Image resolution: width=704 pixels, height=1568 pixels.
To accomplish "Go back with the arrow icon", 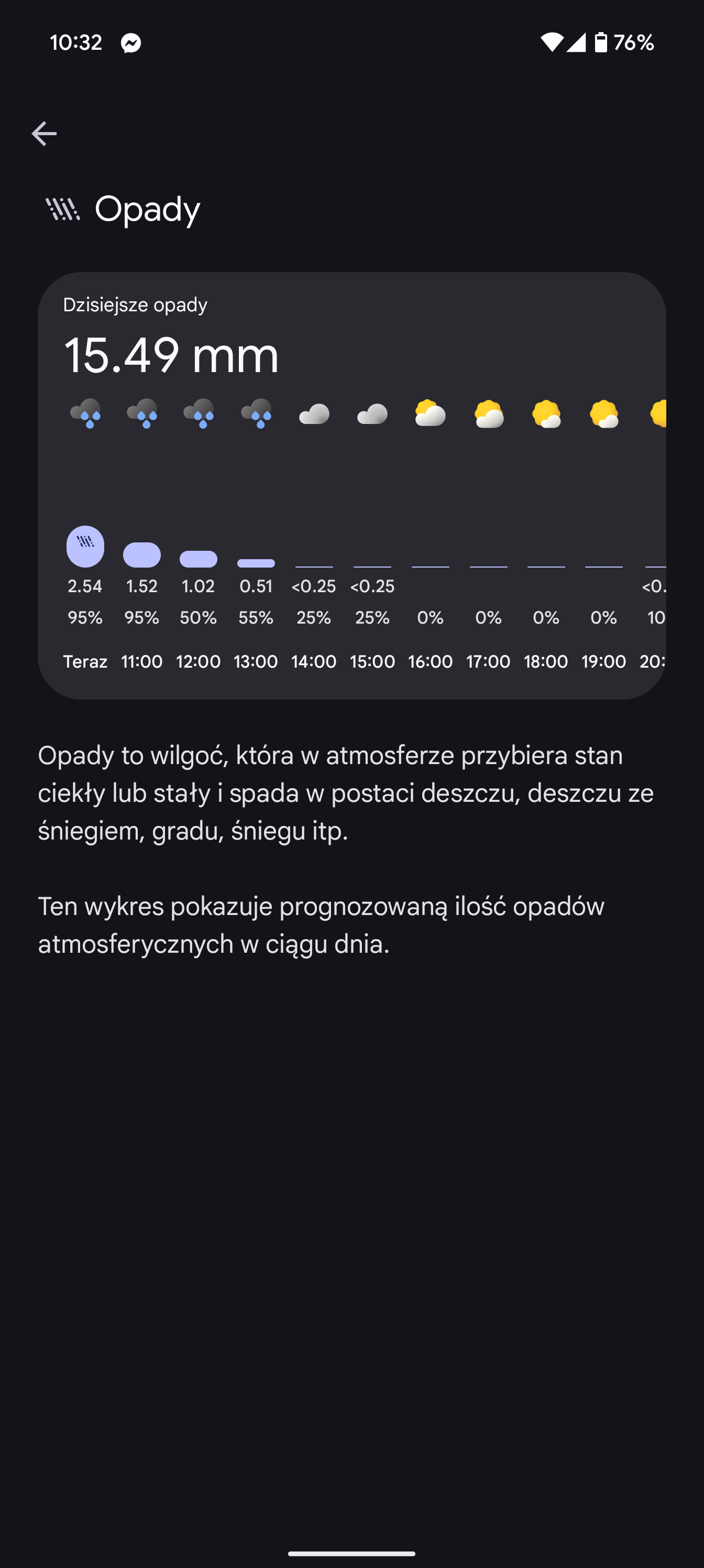I will click(x=44, y=134).
